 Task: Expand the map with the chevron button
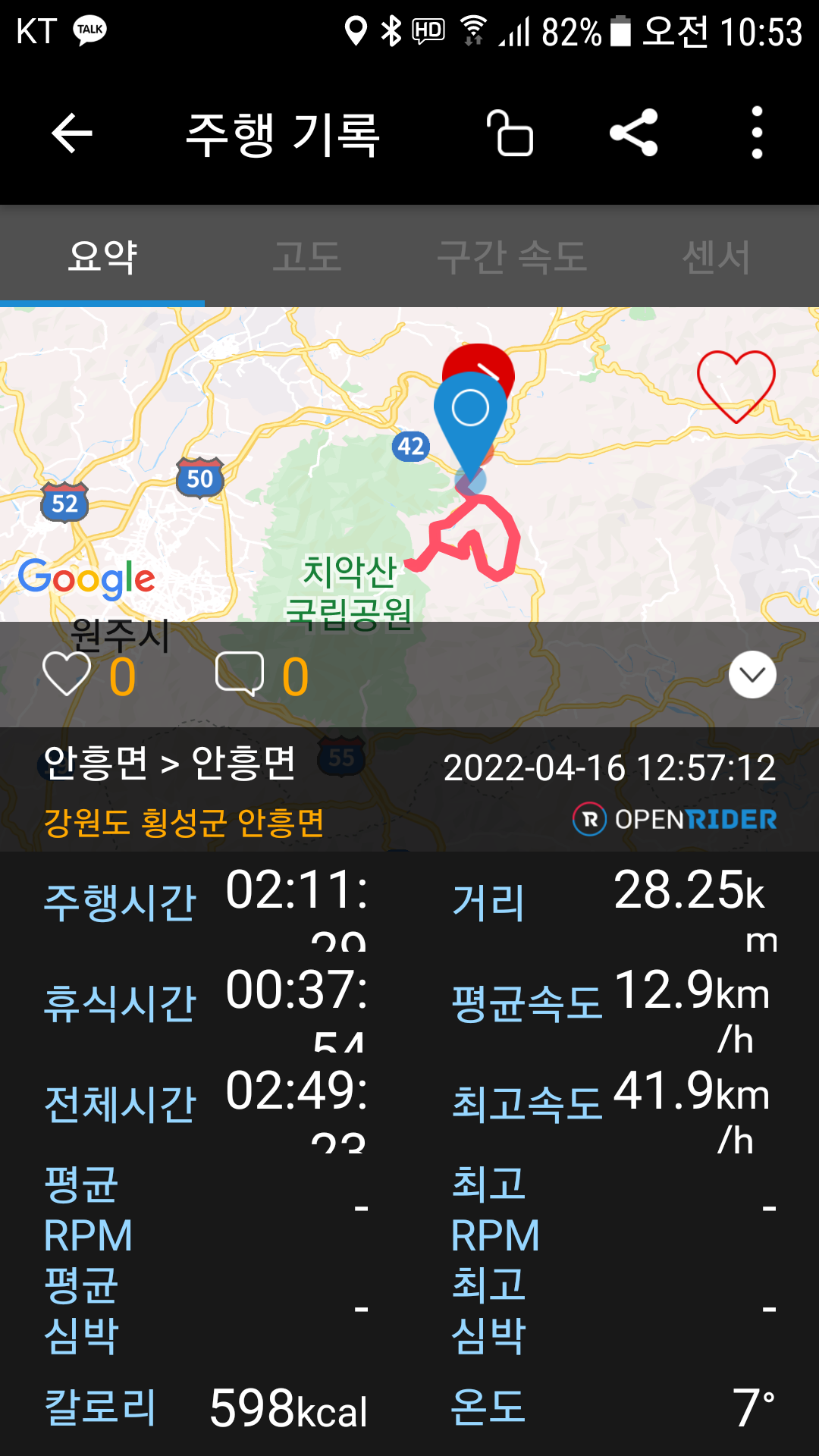pos(752,674)
